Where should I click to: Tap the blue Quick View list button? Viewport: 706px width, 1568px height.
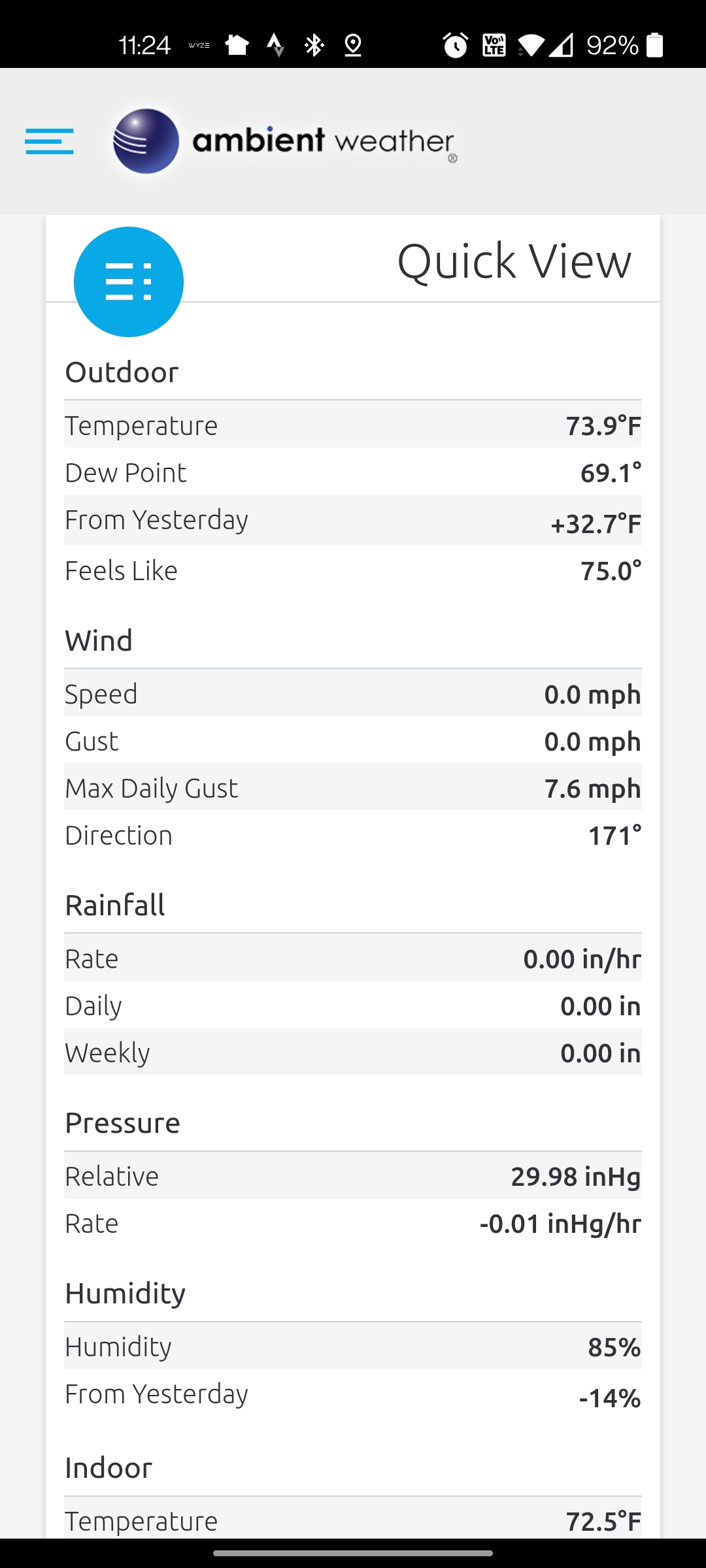click(x=129, y=282)
